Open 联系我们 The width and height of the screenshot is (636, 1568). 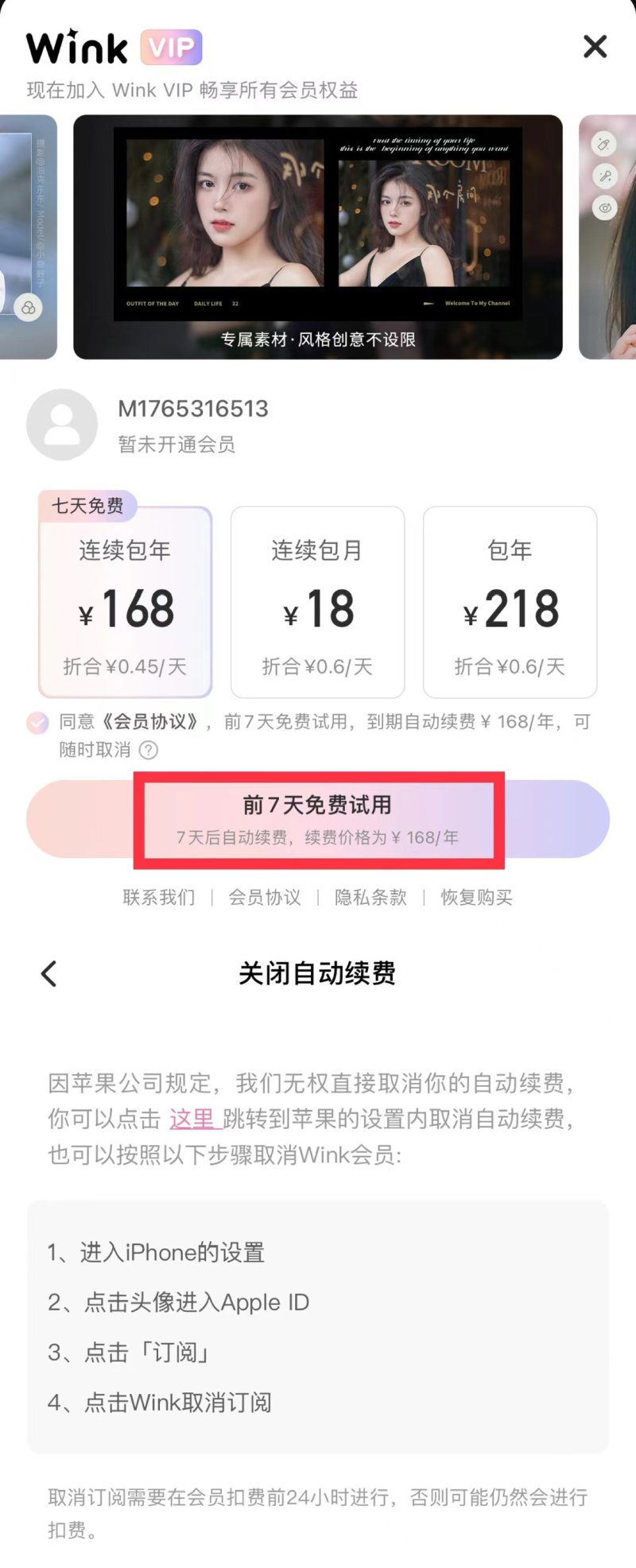point(159,898)
